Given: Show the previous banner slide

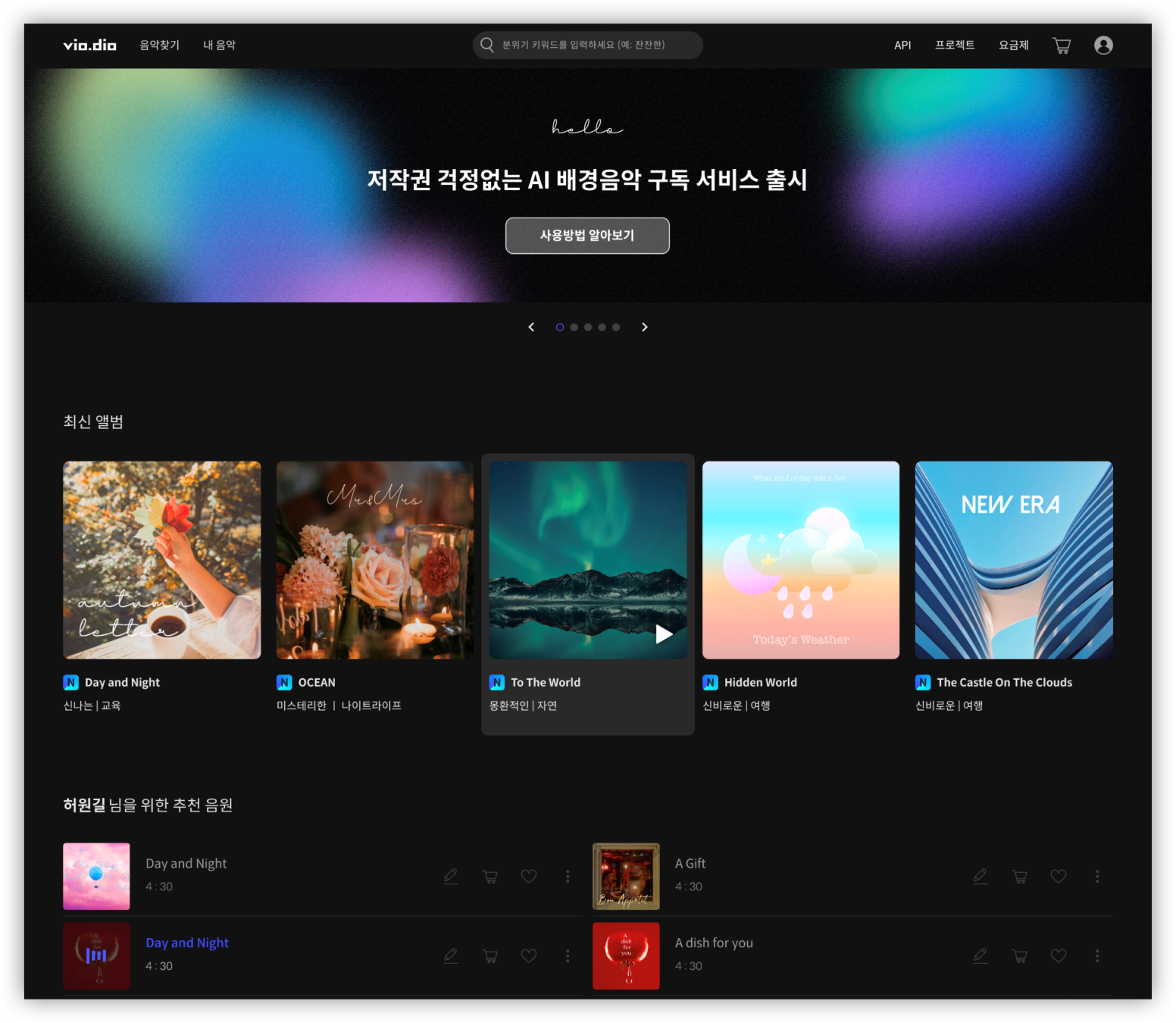Looking at the screenshot, I should [531, 327].
